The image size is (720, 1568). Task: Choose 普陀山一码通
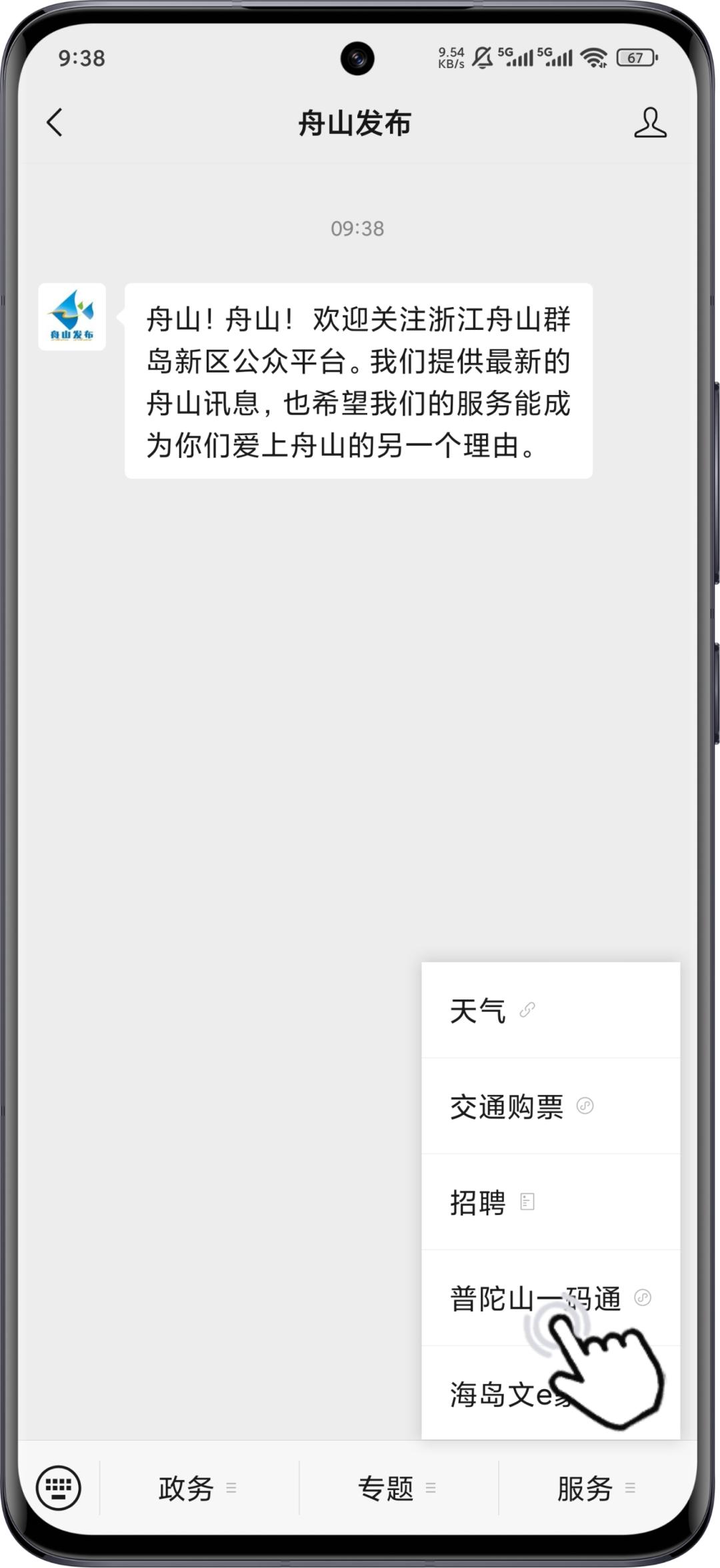(551, 1298)
